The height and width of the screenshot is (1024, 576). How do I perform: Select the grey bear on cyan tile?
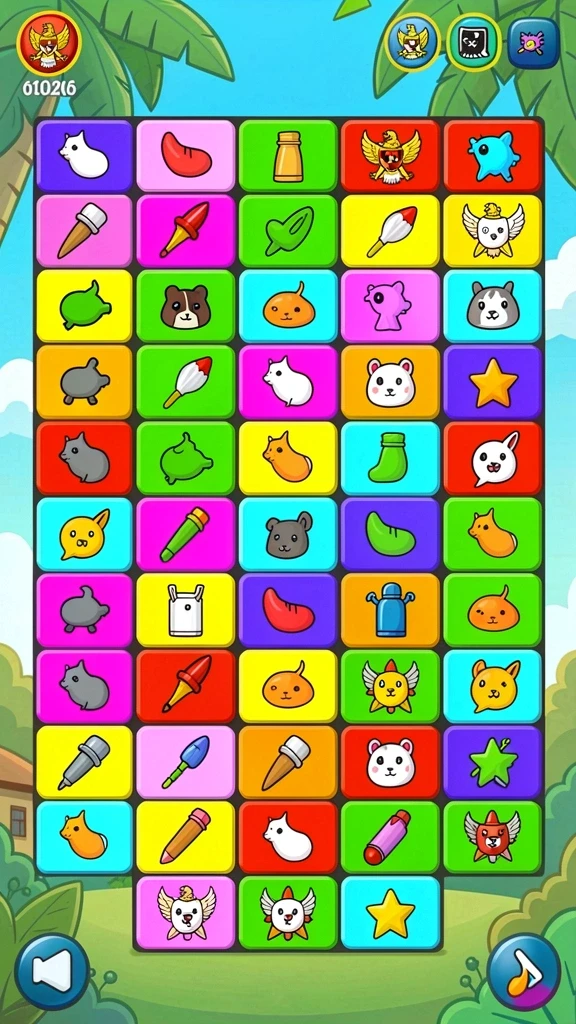(288, 534)
